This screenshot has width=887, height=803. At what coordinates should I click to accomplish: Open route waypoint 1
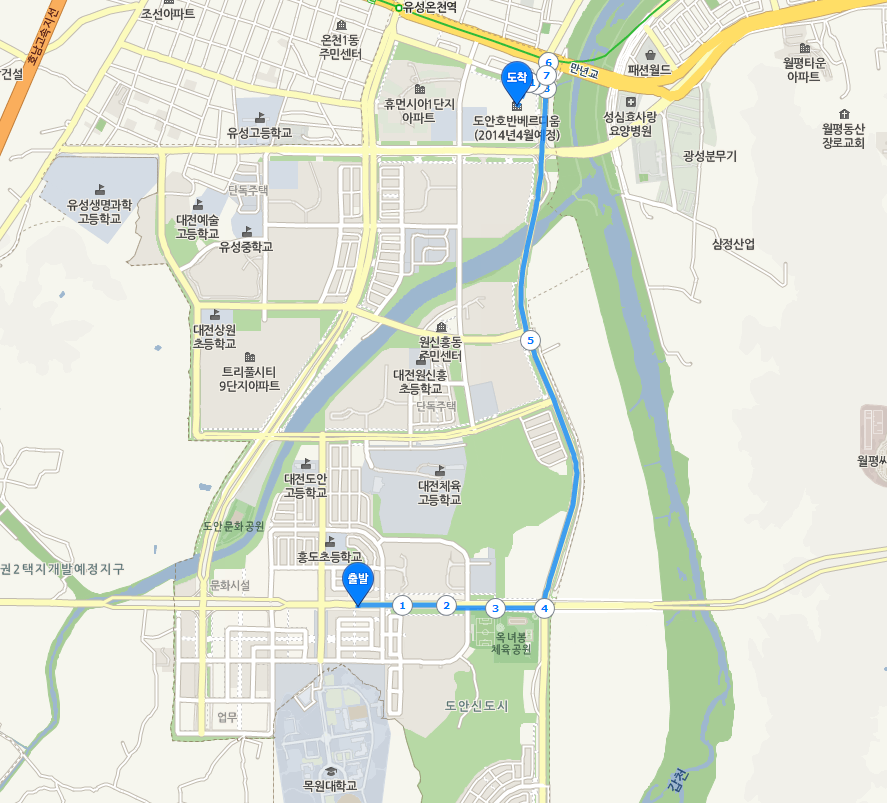tap(402, 605)
